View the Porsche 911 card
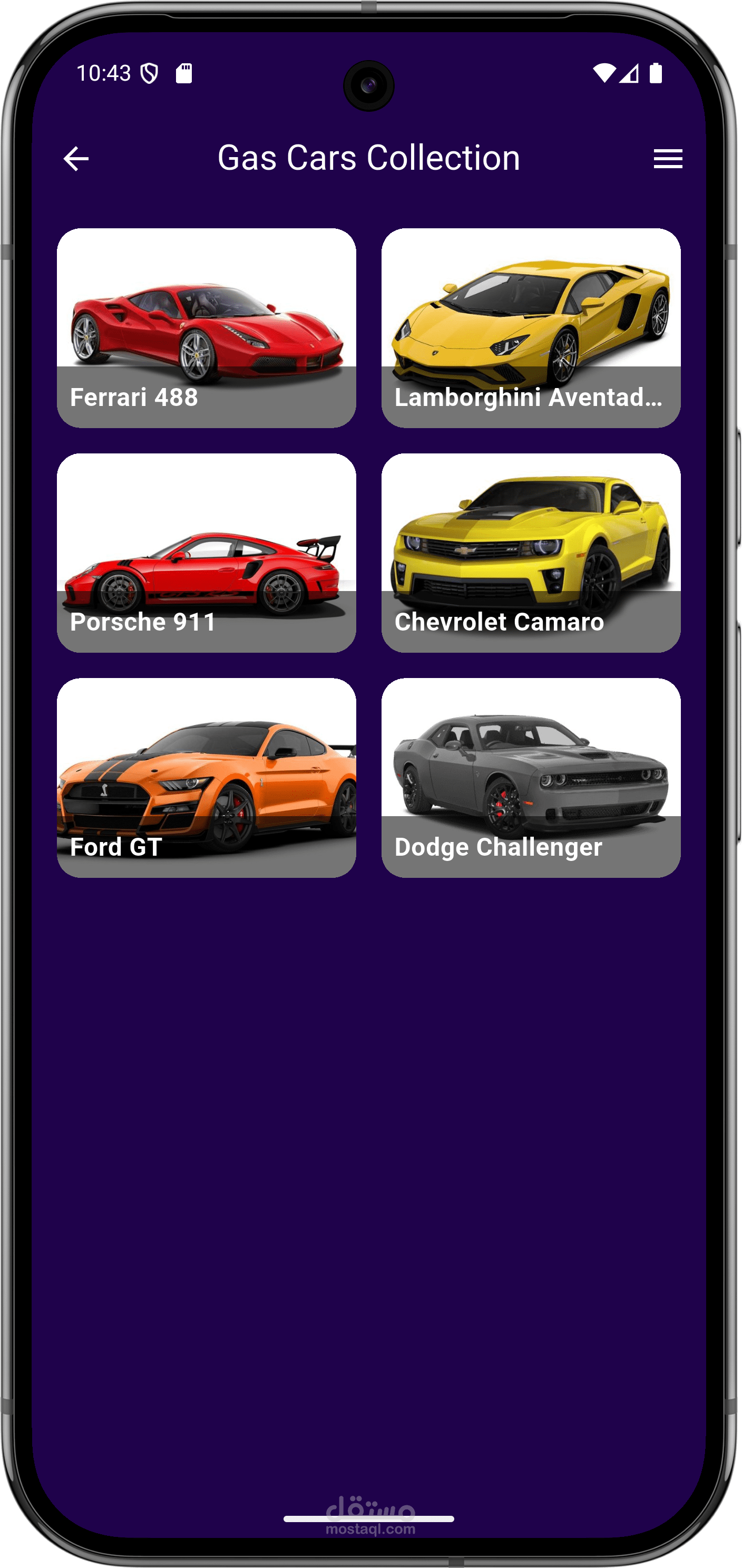 click(206, 553)
